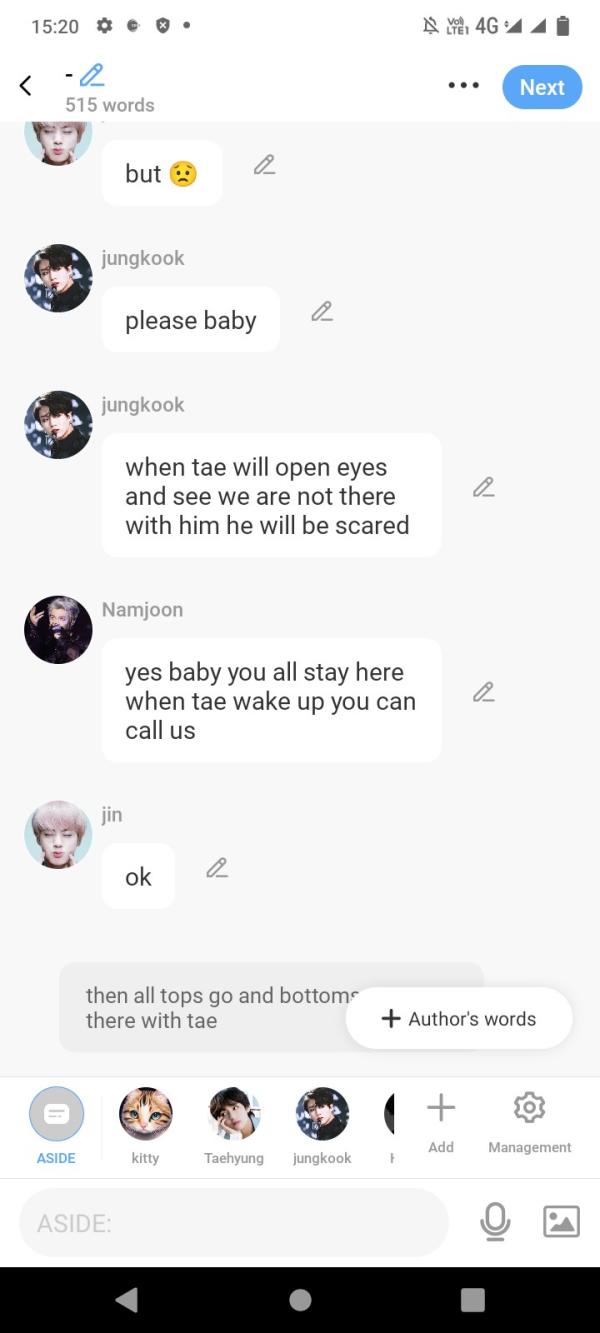The width and height of the screenshot is (600, 1333).
Task: Add a new character
Action: tap(441, 1121)
